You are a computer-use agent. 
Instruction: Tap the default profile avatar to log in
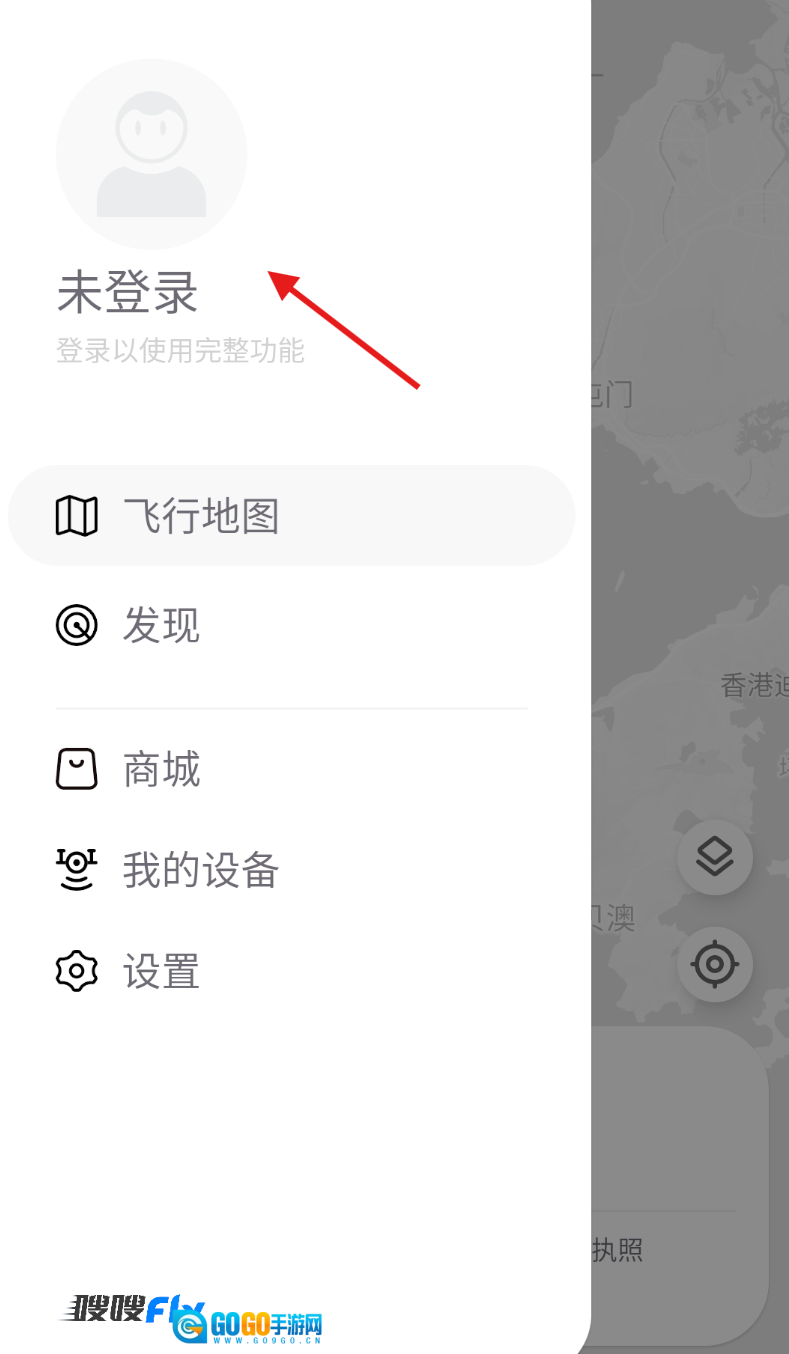point(151,154)
